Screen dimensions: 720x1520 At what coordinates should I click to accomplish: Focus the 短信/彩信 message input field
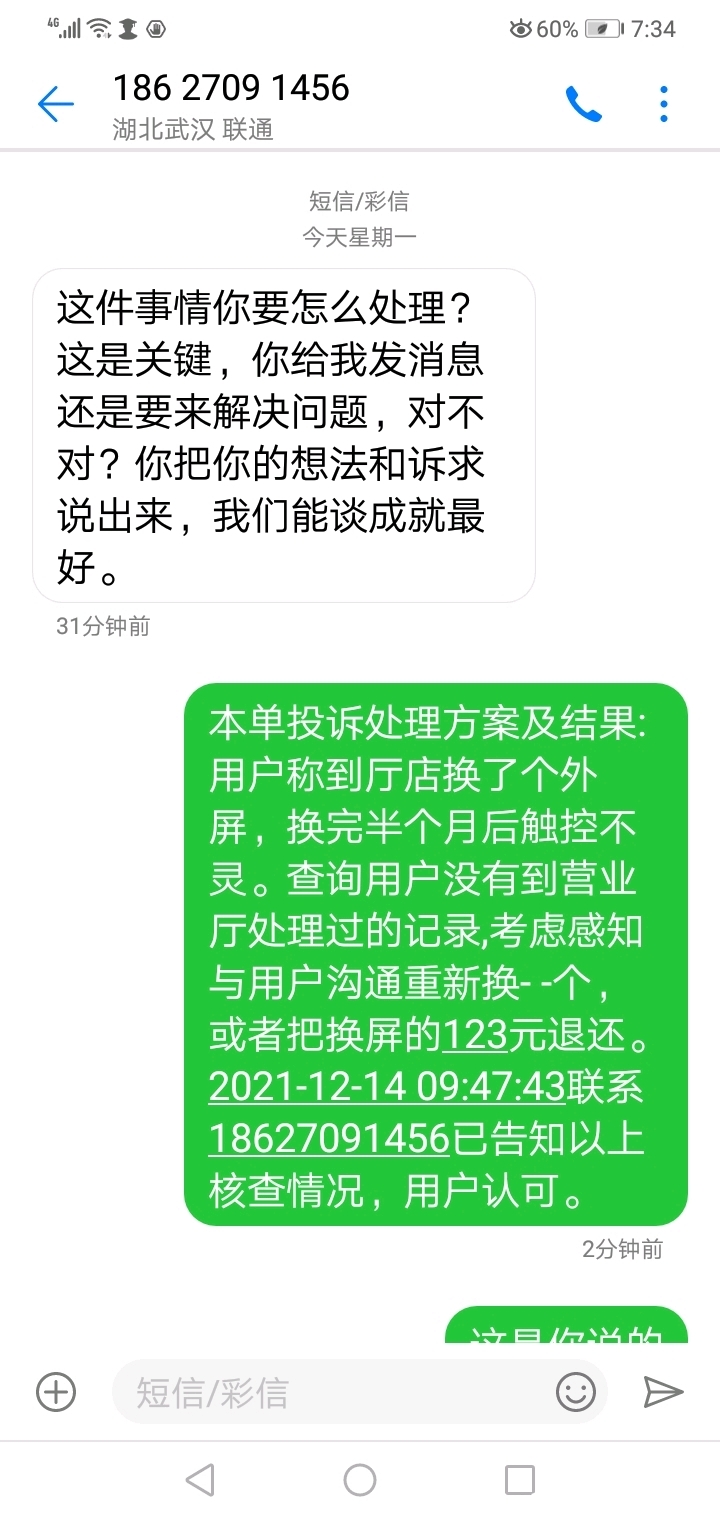pos(340,1391)
